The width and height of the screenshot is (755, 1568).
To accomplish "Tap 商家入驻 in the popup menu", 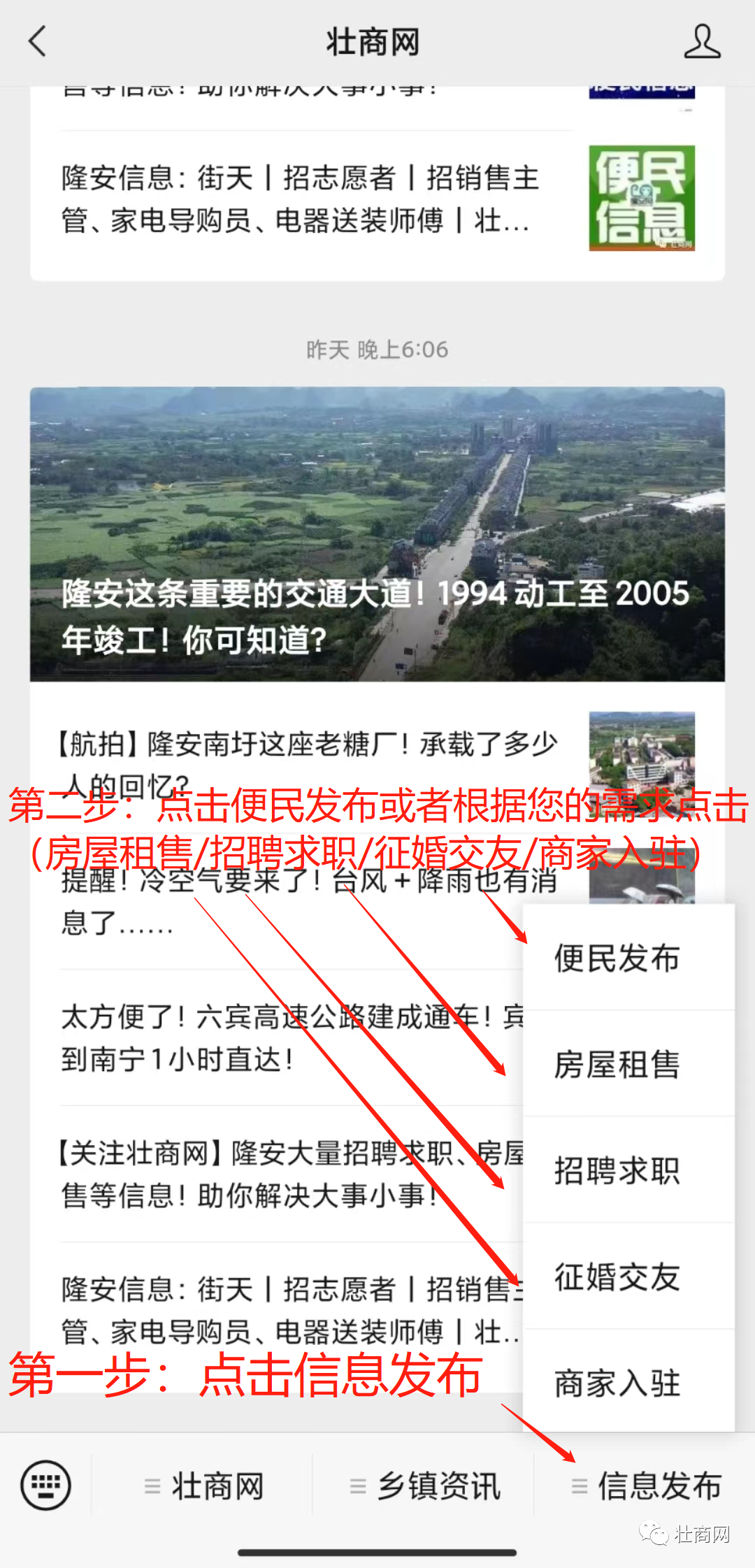I will pos(629,1382).
